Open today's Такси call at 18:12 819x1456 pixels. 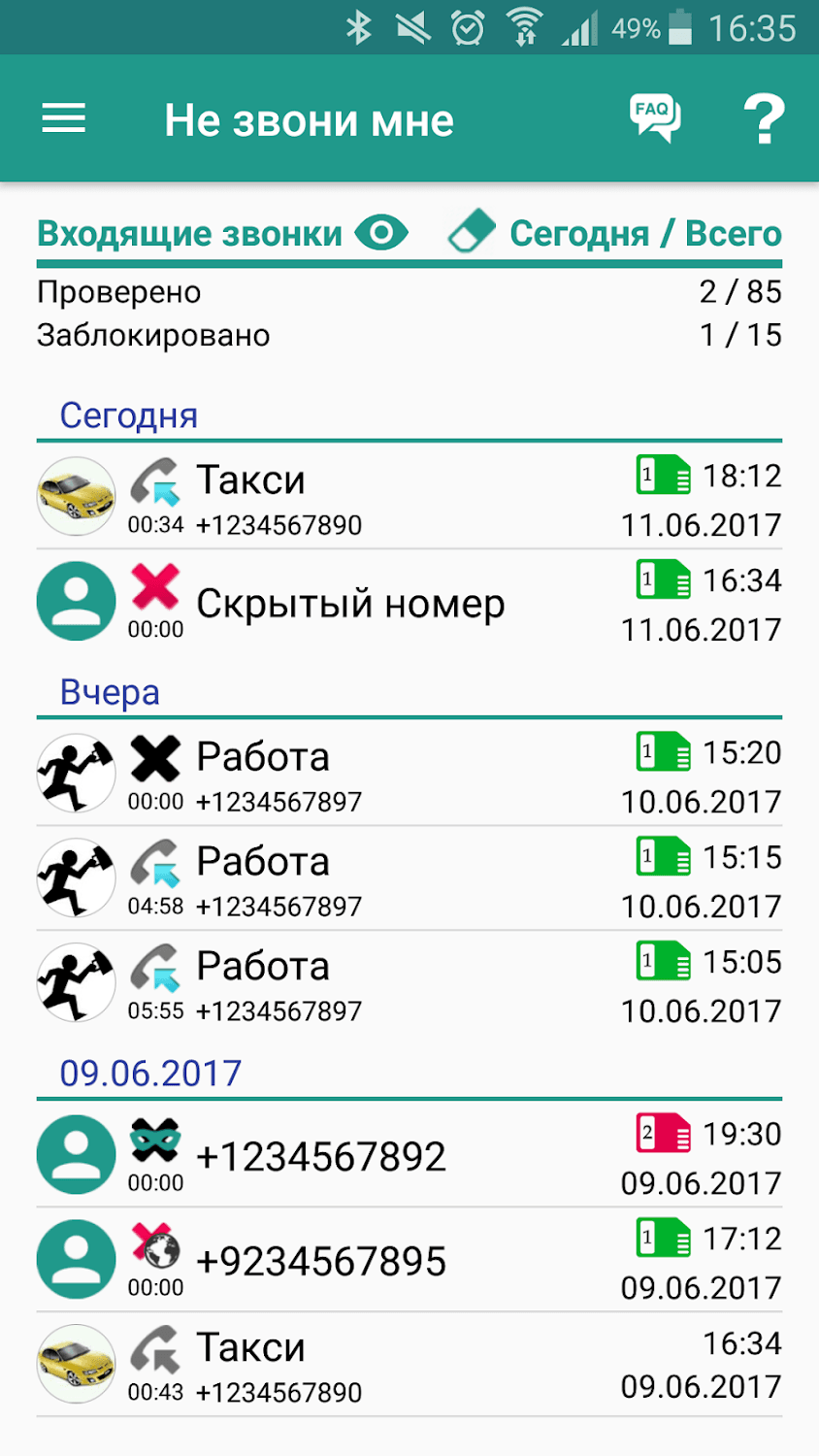tap(408, 498)
